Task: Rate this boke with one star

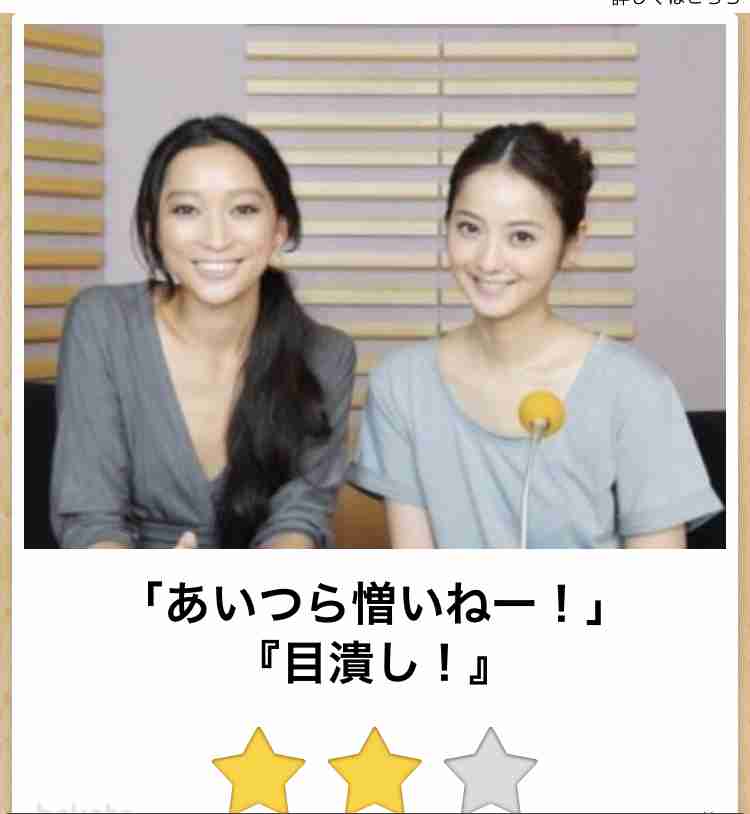Action: [258, 773]
